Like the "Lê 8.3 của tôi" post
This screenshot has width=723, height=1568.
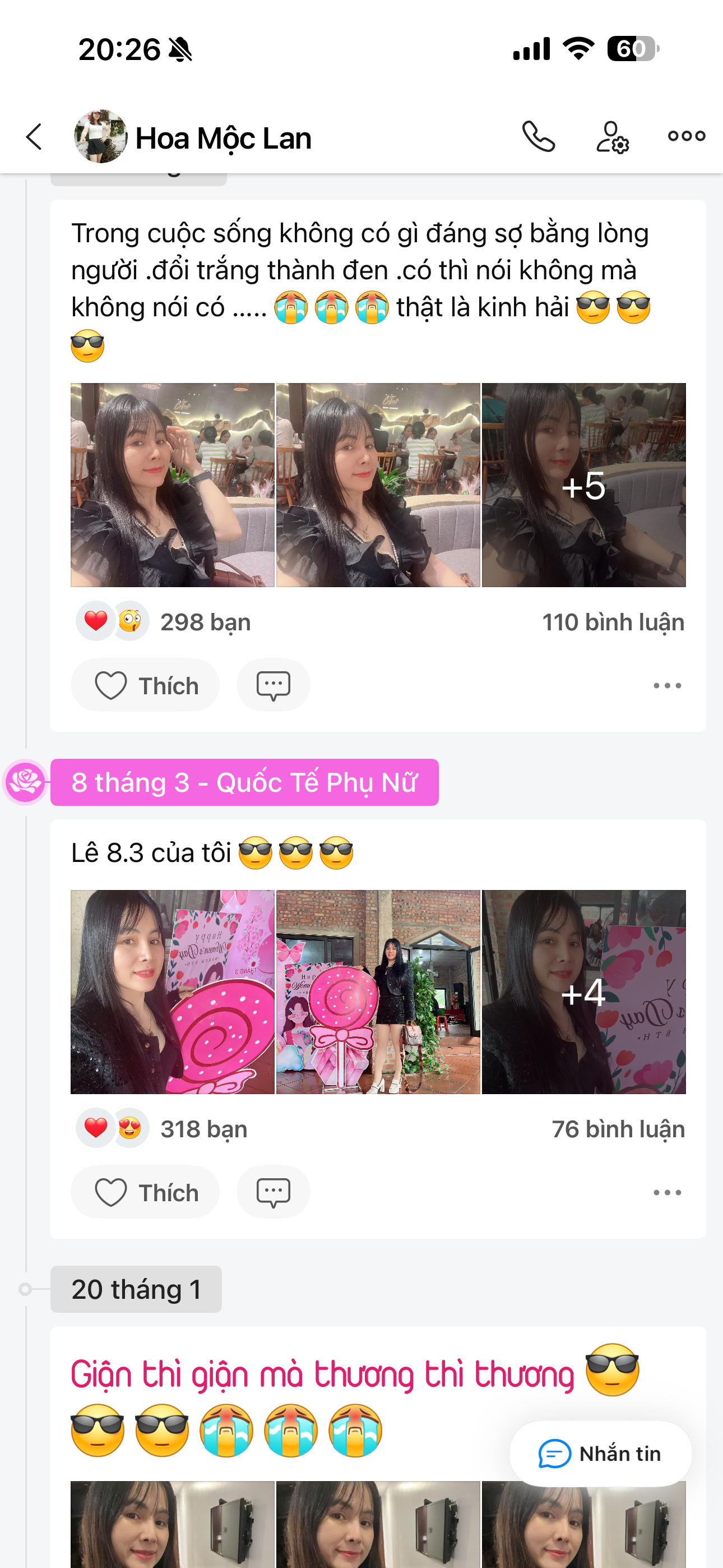pos(146,1192)
